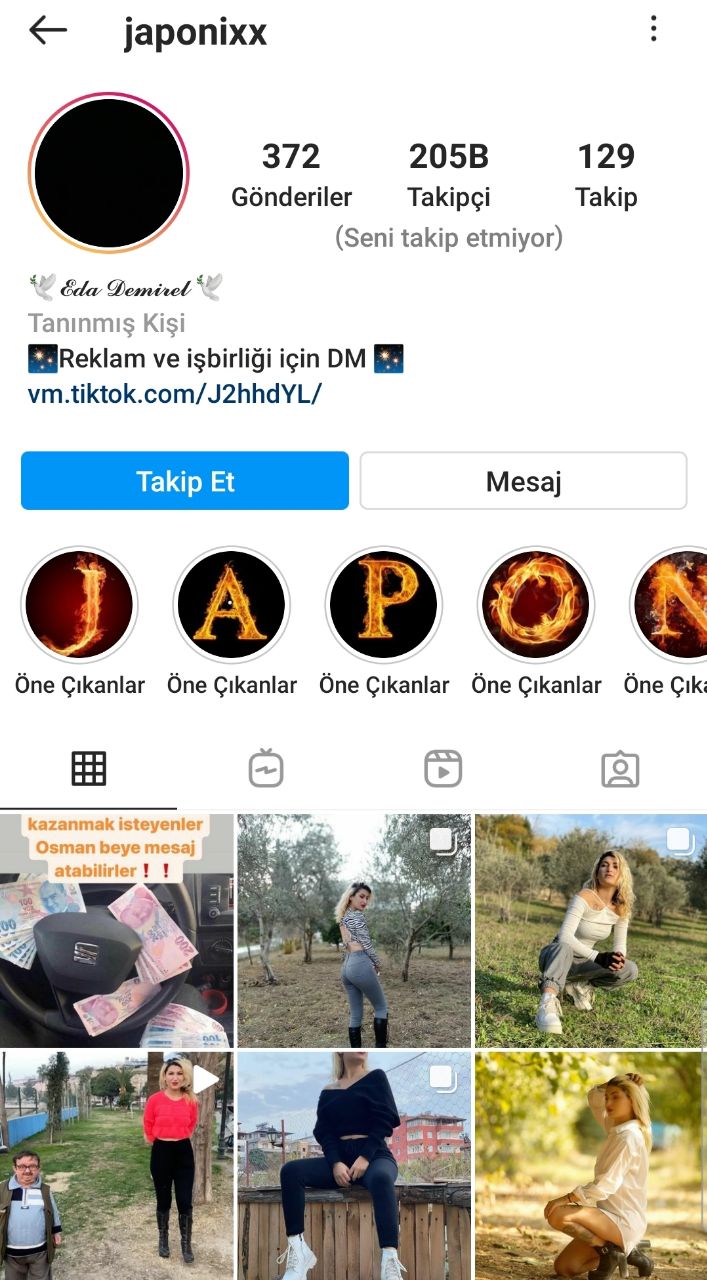Open the 129 Takip following list
Screen dimensions: 707x1280
pyautogui.click(x=606, y=175)
